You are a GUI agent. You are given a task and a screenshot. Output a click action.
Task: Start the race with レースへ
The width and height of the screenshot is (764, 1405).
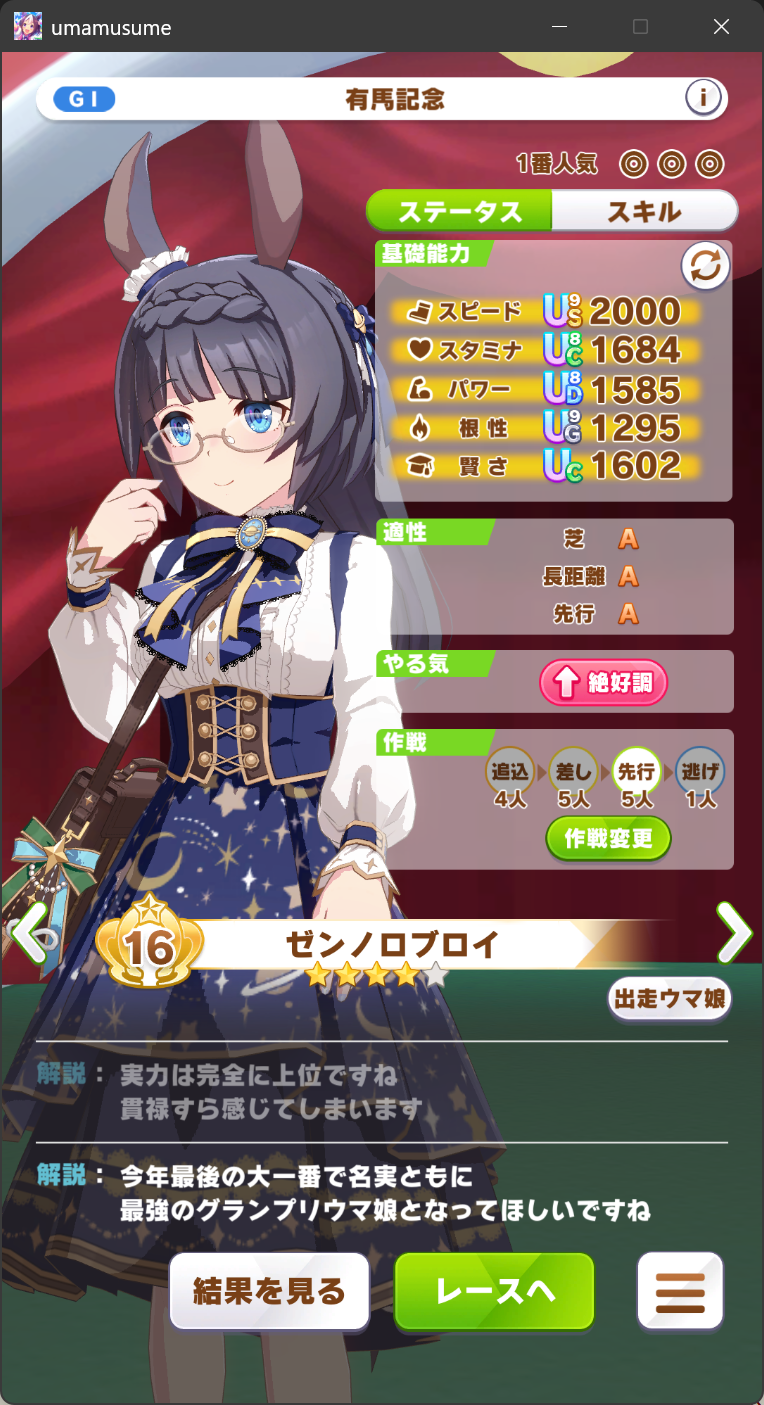[495, 1291]
